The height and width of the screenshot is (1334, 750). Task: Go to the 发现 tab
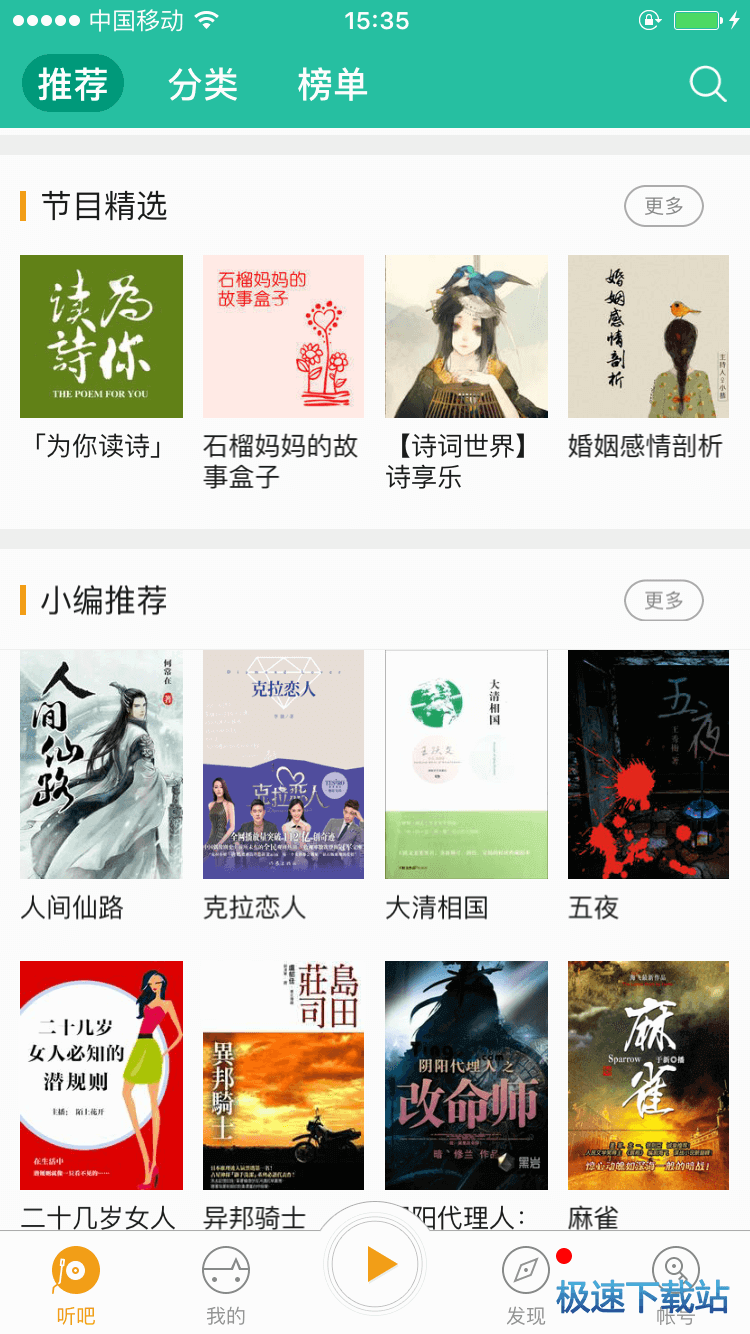526,1285
